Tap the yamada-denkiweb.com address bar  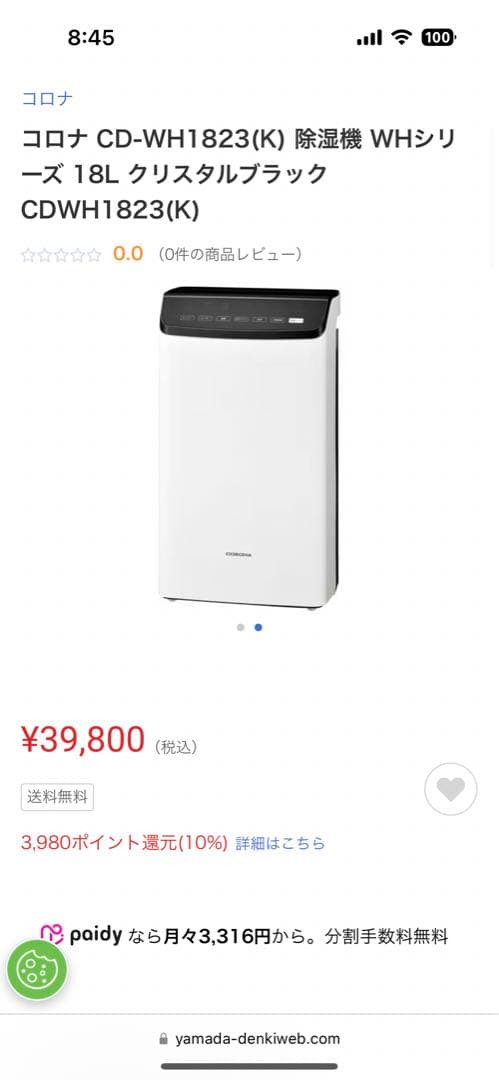click(x=250, y=1038)
